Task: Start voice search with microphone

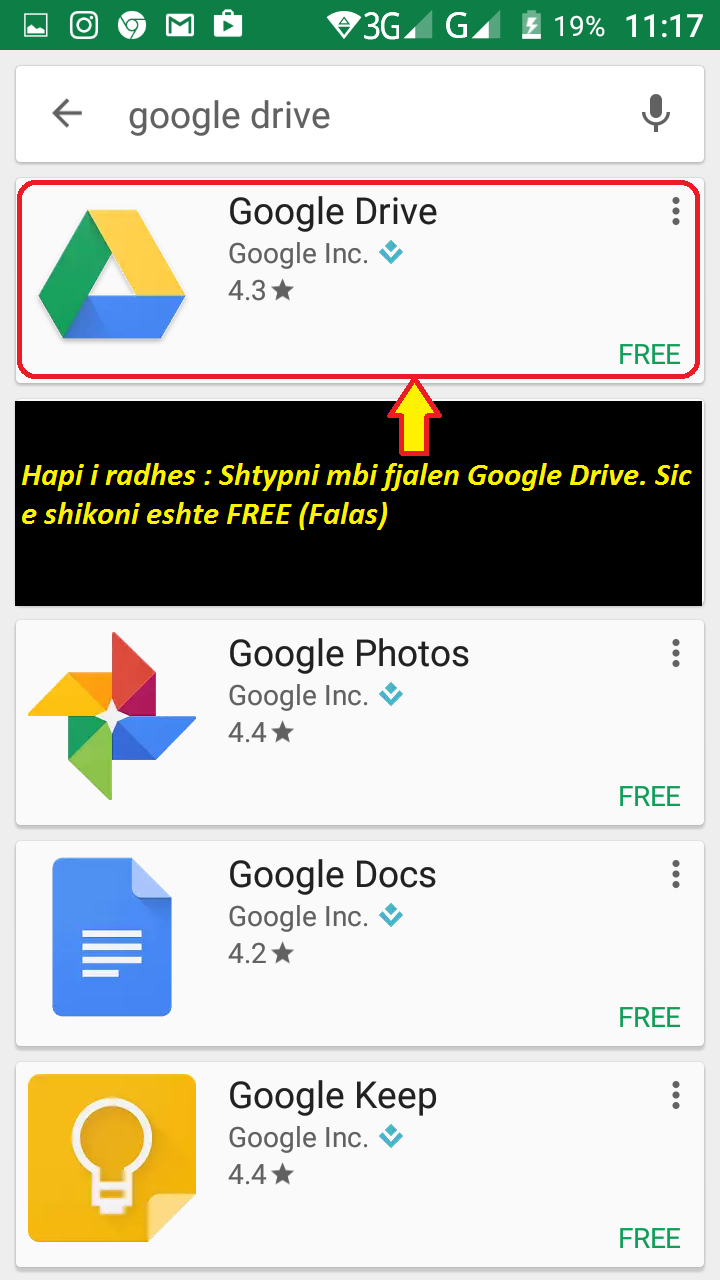Action: point(656,114)
